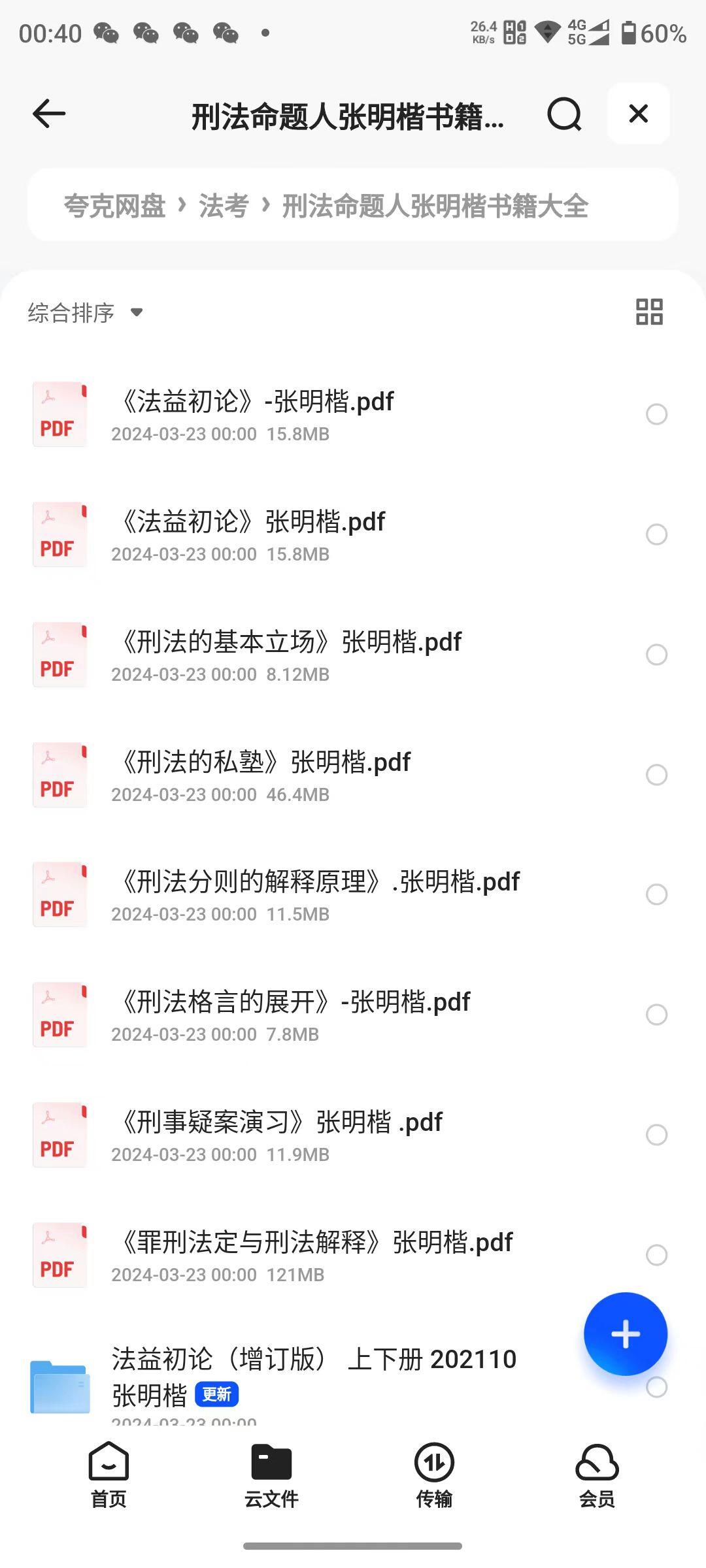This screenshot has height=1568, width=706.
Task: Switch to the 首页 tab
Action: [x=109, y=1475]
